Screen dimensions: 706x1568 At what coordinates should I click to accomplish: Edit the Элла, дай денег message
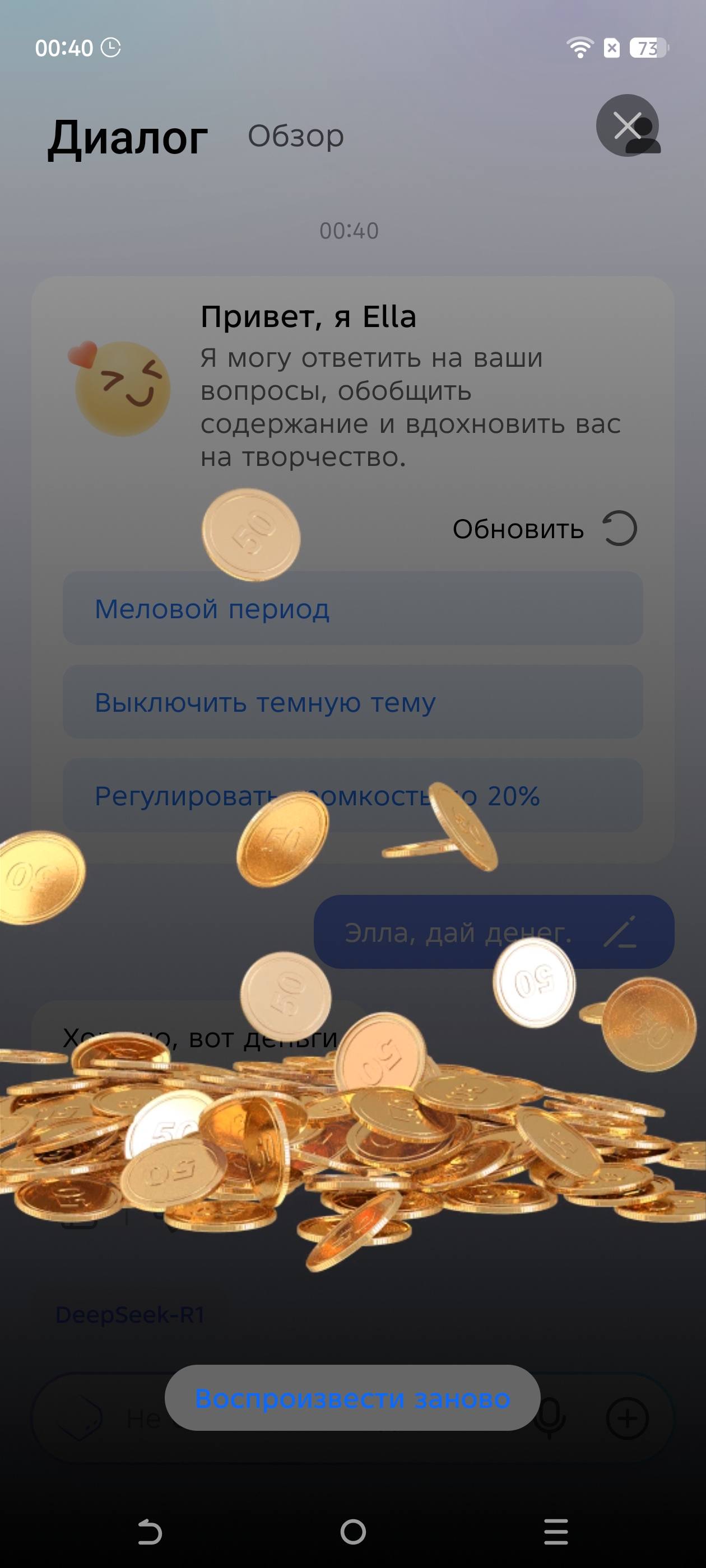620,932
